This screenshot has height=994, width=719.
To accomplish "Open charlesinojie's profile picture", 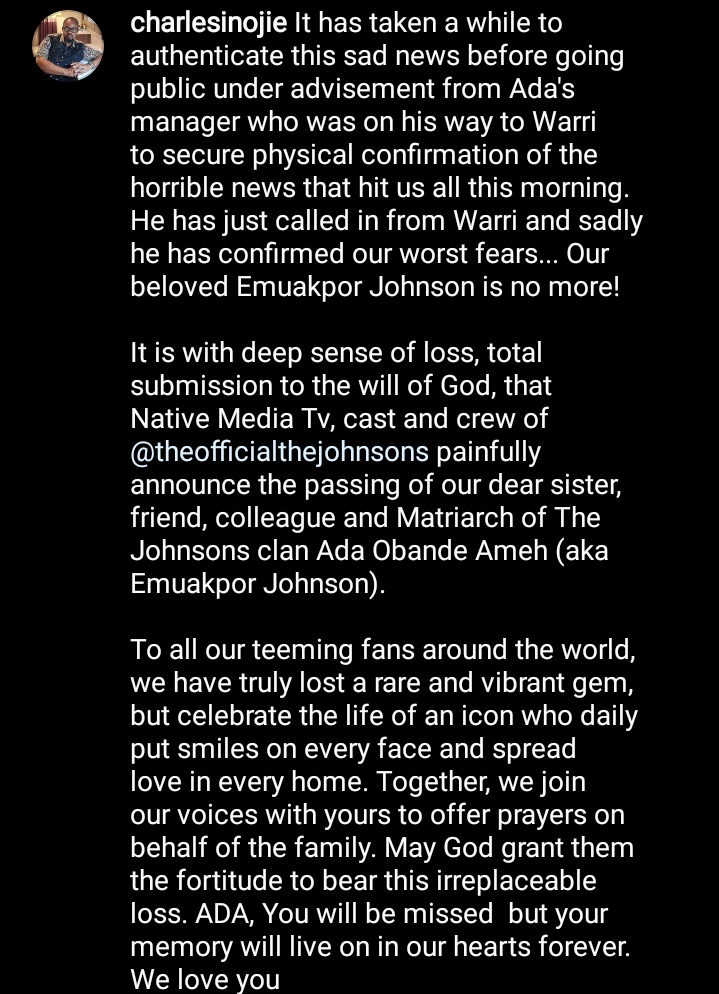I will pyautogui.click(x=69, y=45).
